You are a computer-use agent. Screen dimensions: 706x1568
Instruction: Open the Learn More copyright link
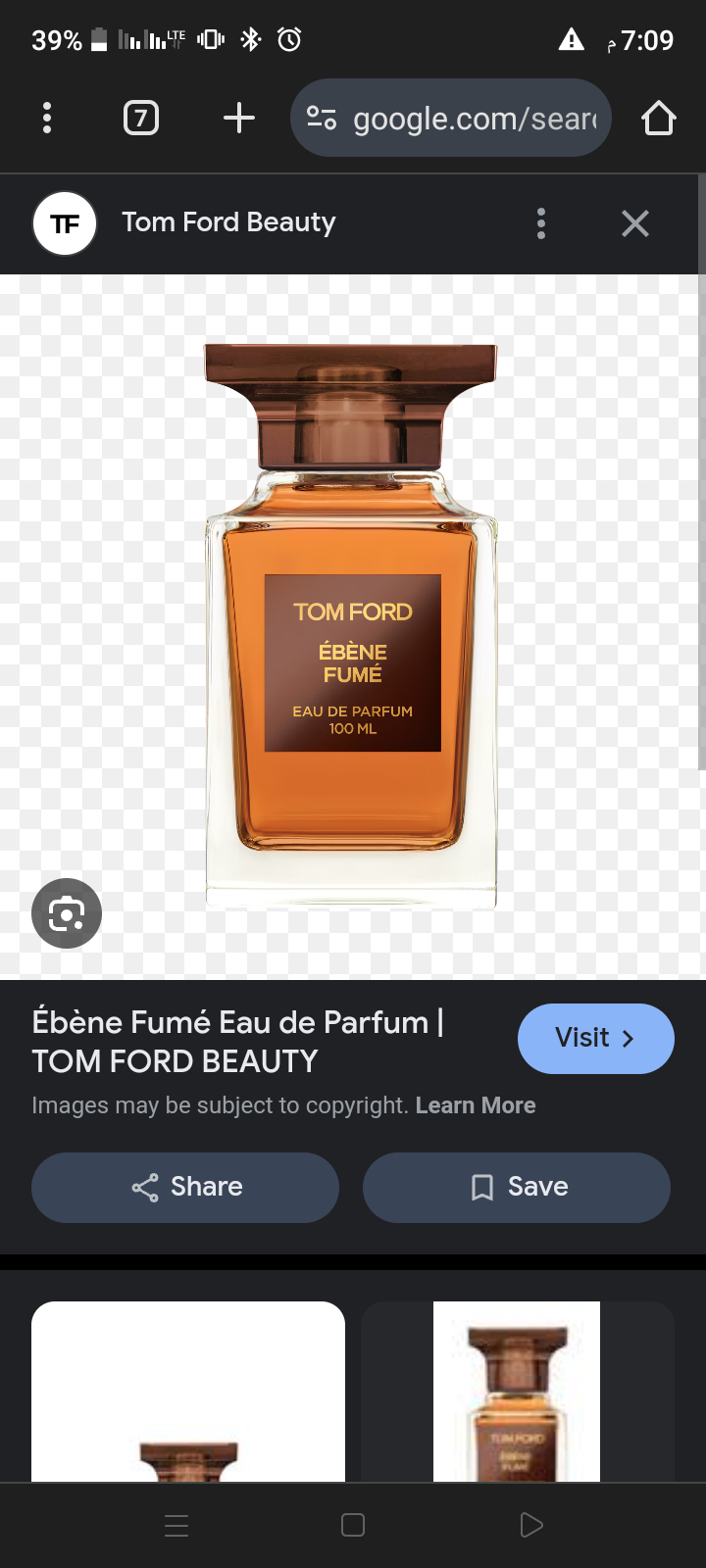click(476, 1105)
